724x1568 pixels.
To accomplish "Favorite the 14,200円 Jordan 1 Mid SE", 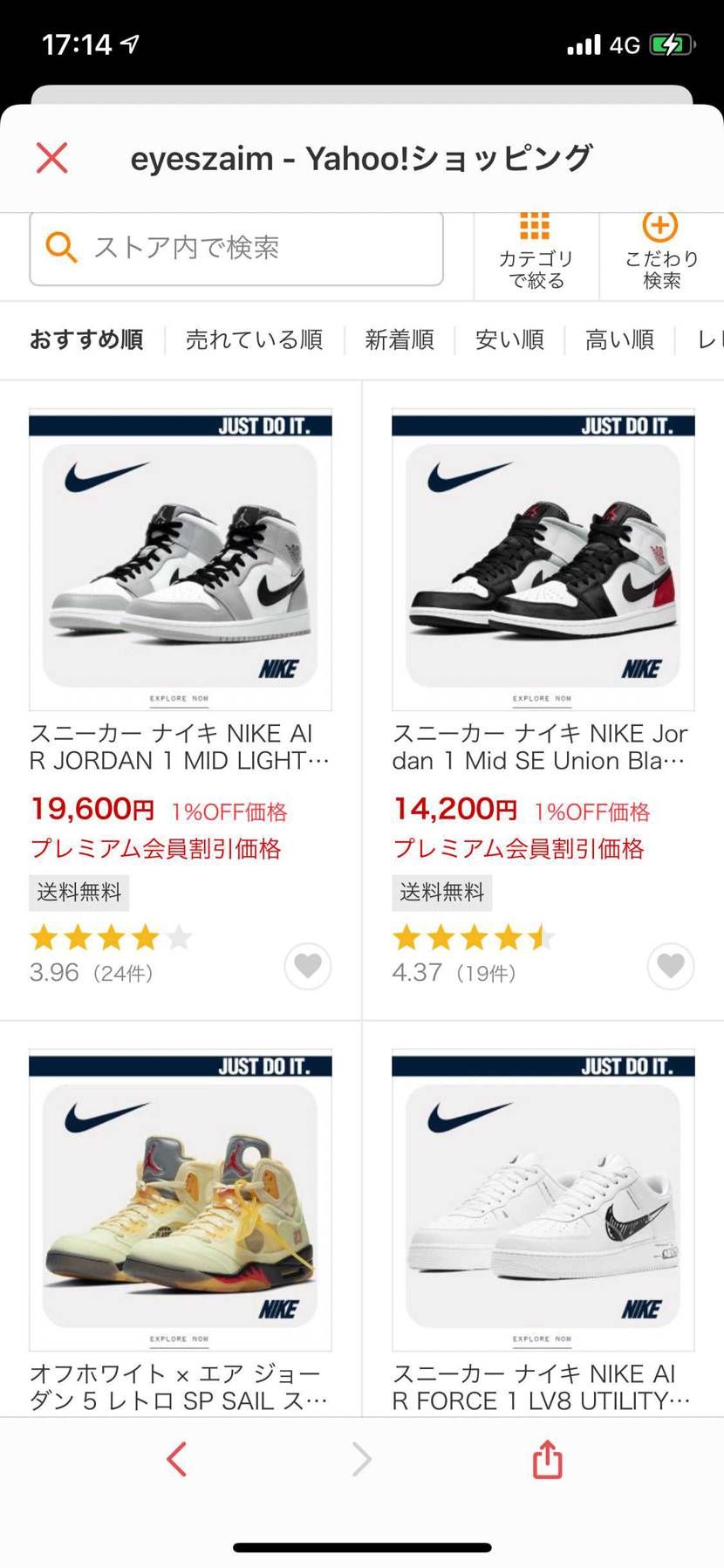I will (x=670, y=966).
